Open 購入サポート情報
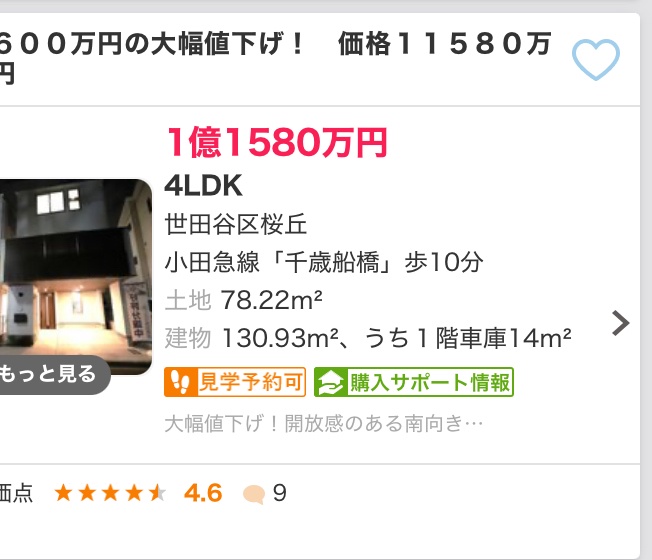This screenshot has width=652, height=560. click(413, 382)
